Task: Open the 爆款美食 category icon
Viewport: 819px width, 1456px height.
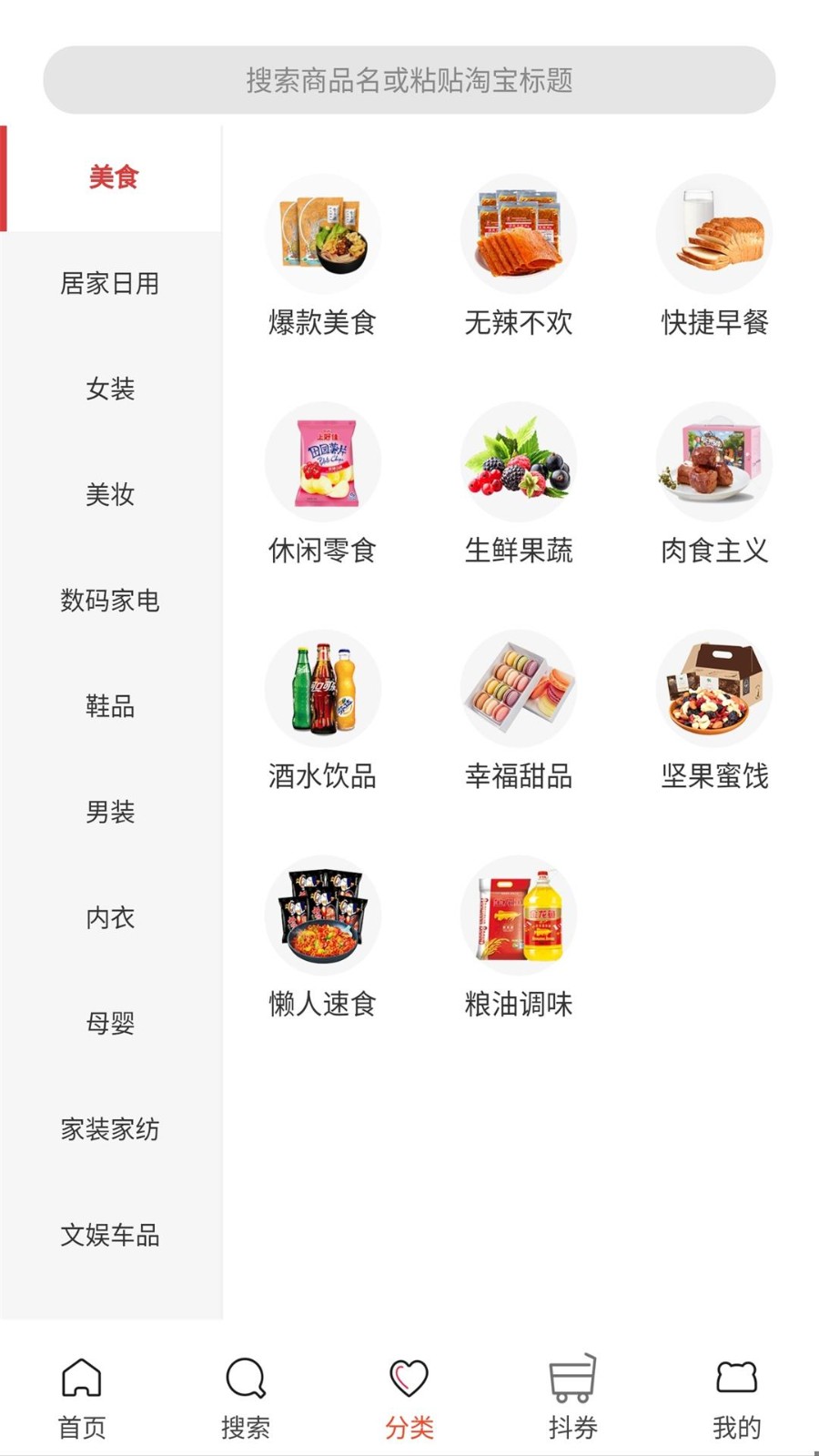Action: click(x=323, y=233)
